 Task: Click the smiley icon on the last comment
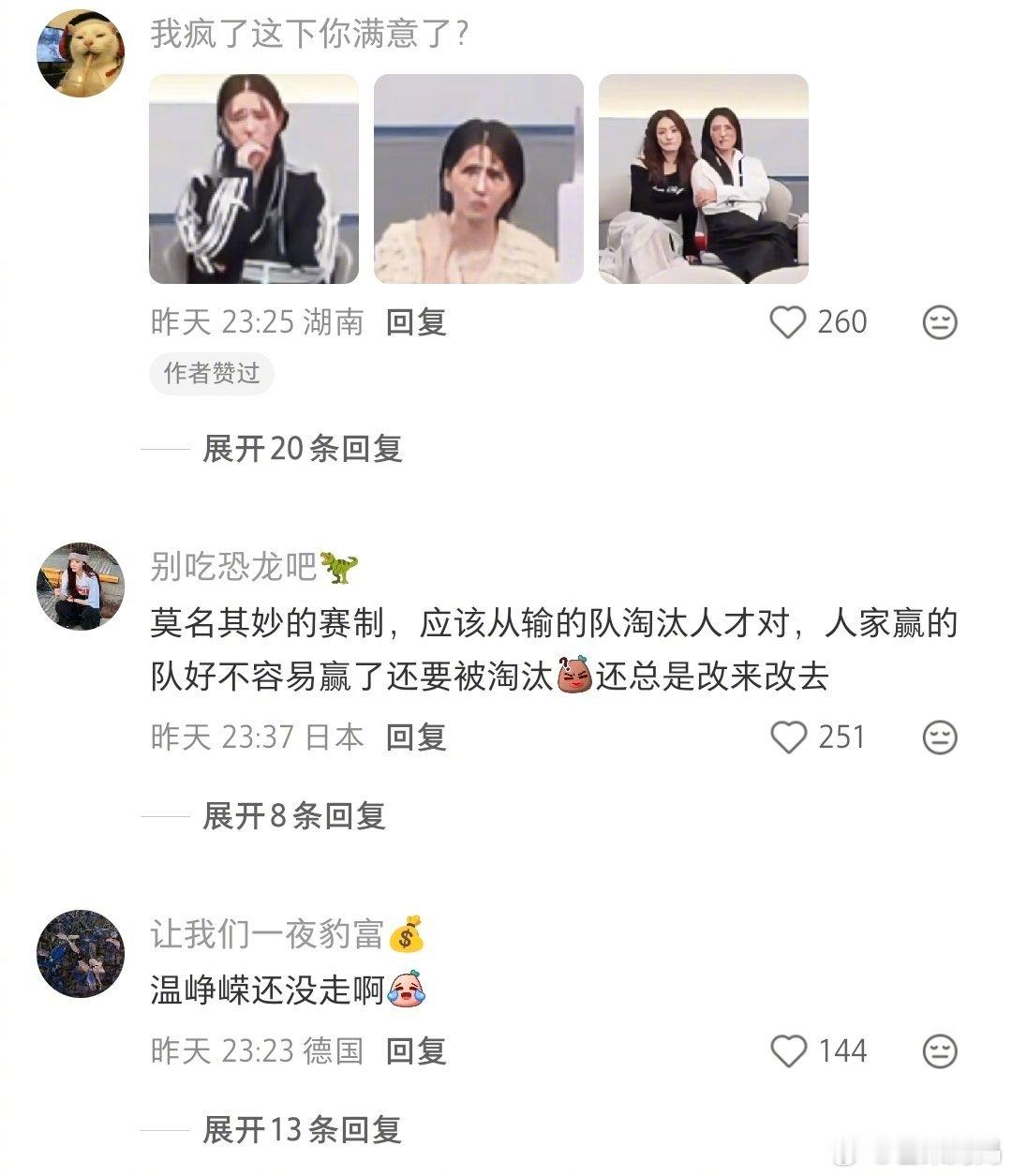click(942, 1051)
